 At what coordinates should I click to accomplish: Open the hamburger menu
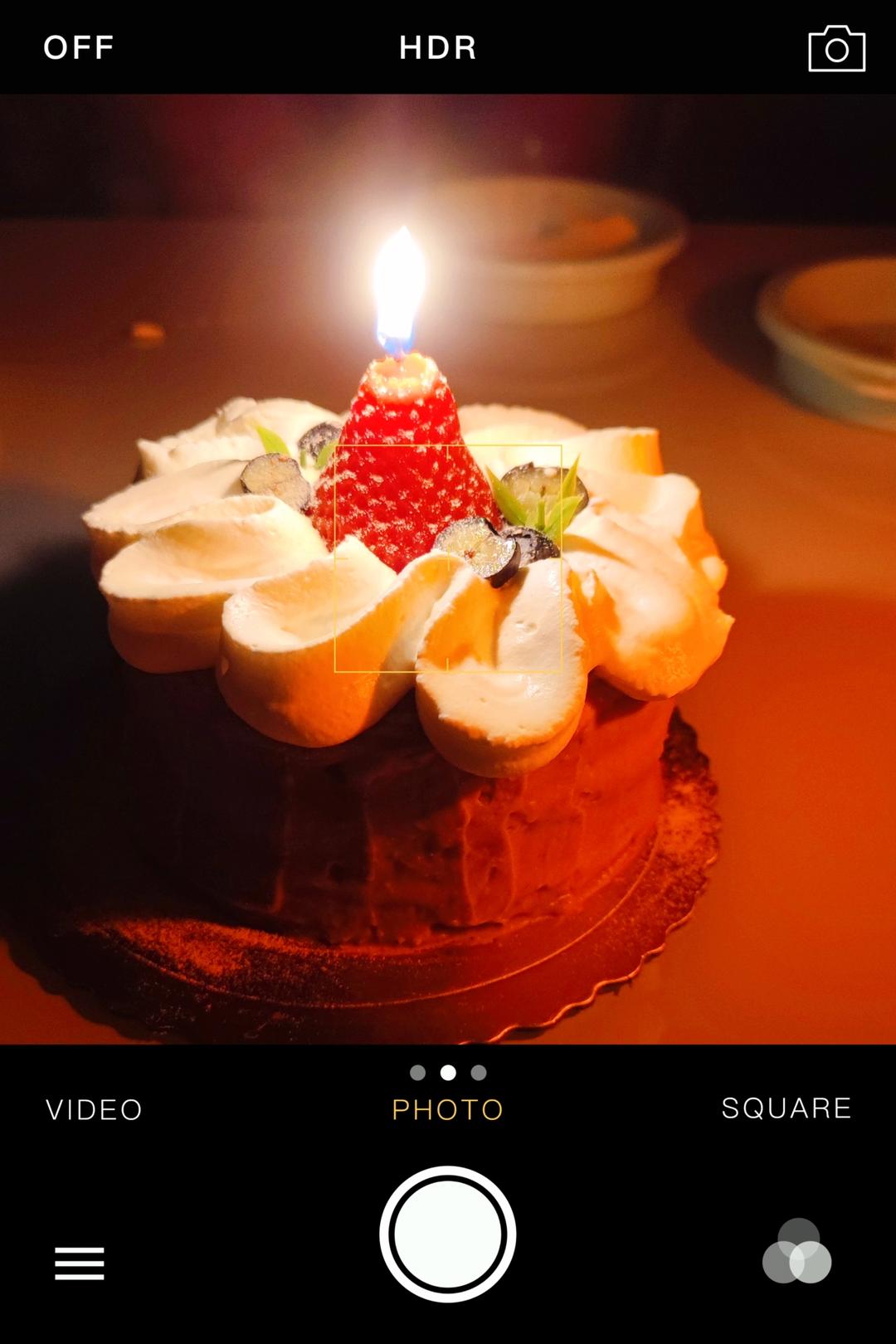80,1263
